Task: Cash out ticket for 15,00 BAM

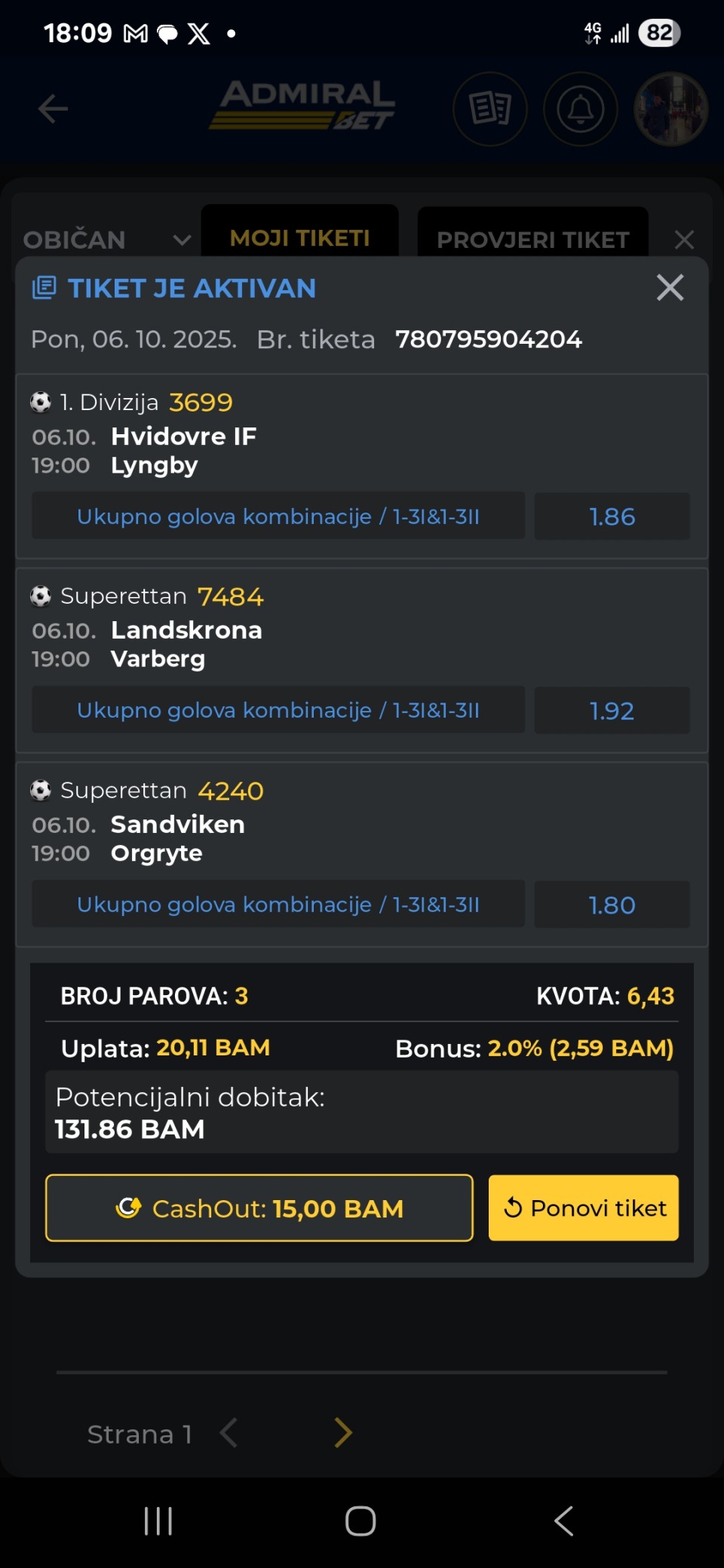Action: pos(259,1208)
